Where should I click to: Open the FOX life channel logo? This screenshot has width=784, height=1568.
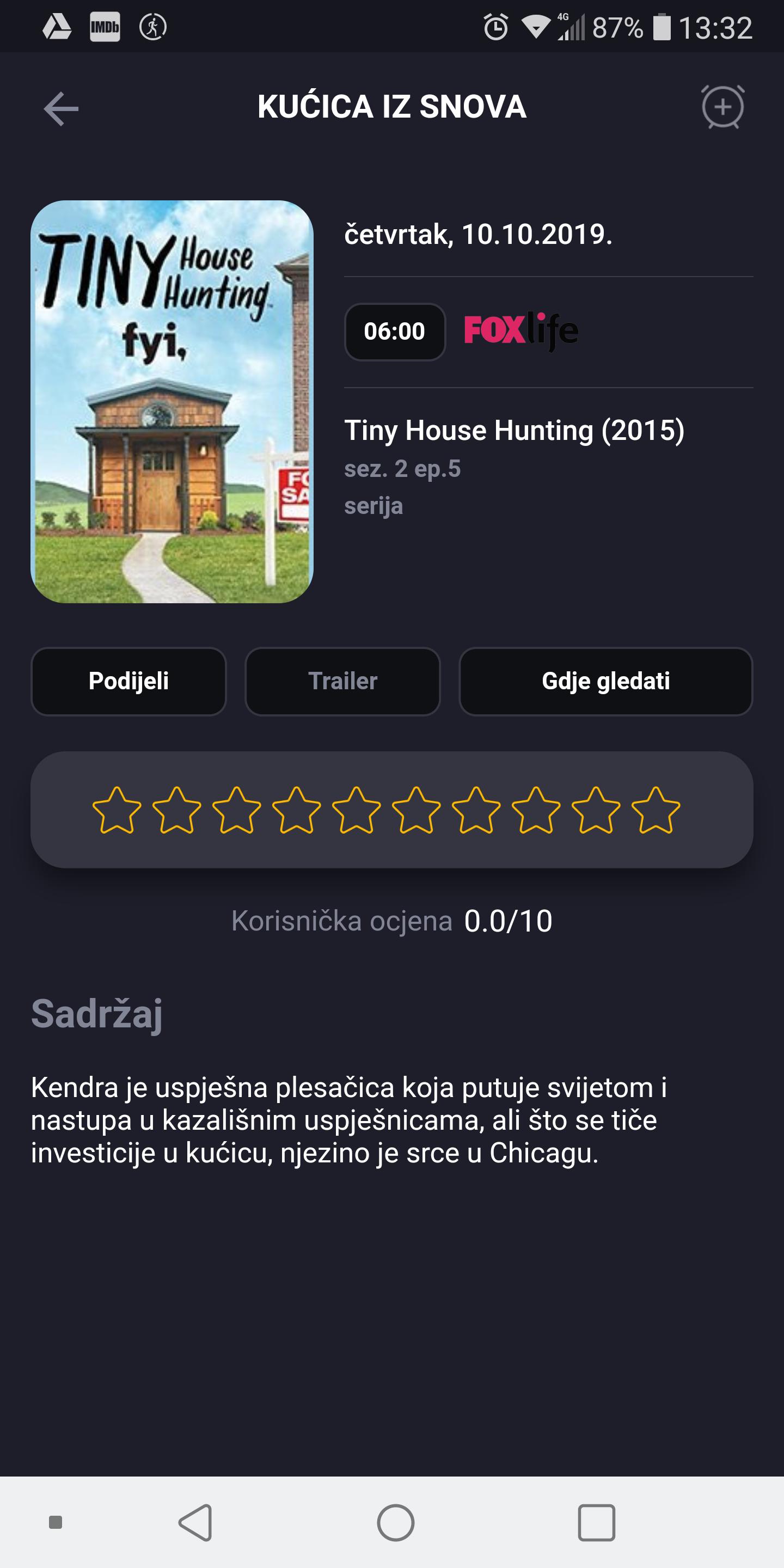(521, 331)
